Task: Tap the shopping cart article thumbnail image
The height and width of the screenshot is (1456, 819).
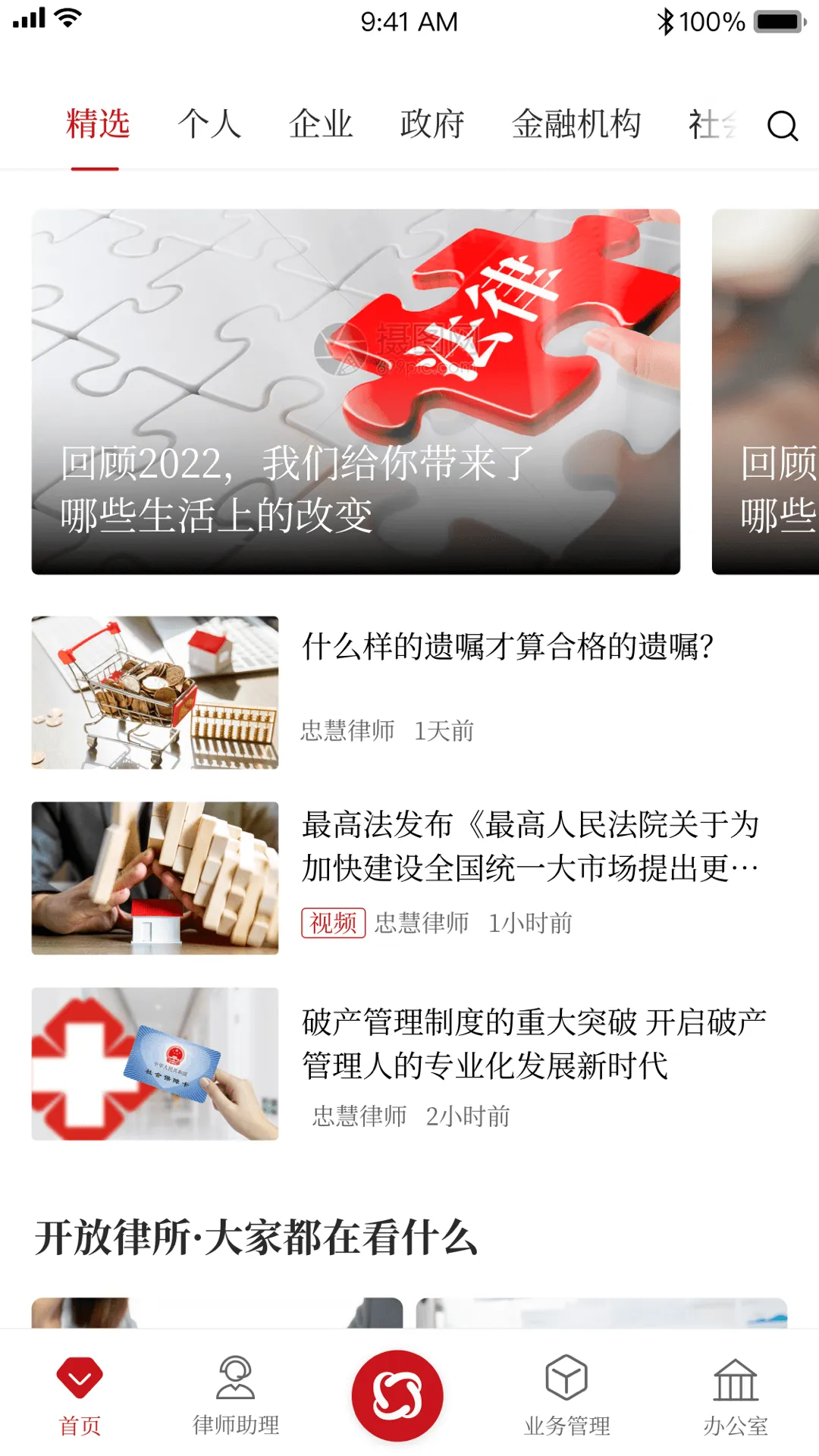Action: pos(155,692)
